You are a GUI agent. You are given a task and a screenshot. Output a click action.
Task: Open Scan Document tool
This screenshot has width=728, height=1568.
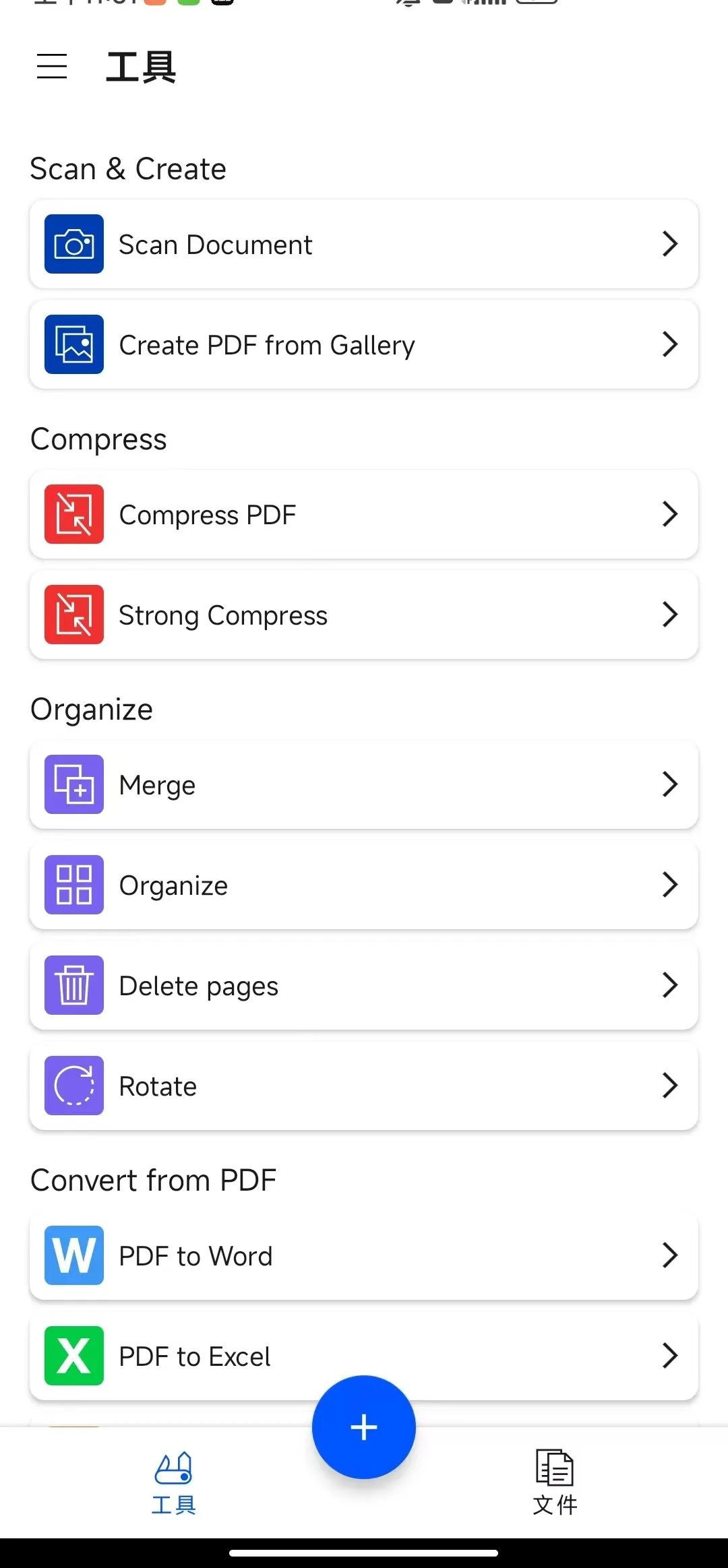click(x=364, y=244)
